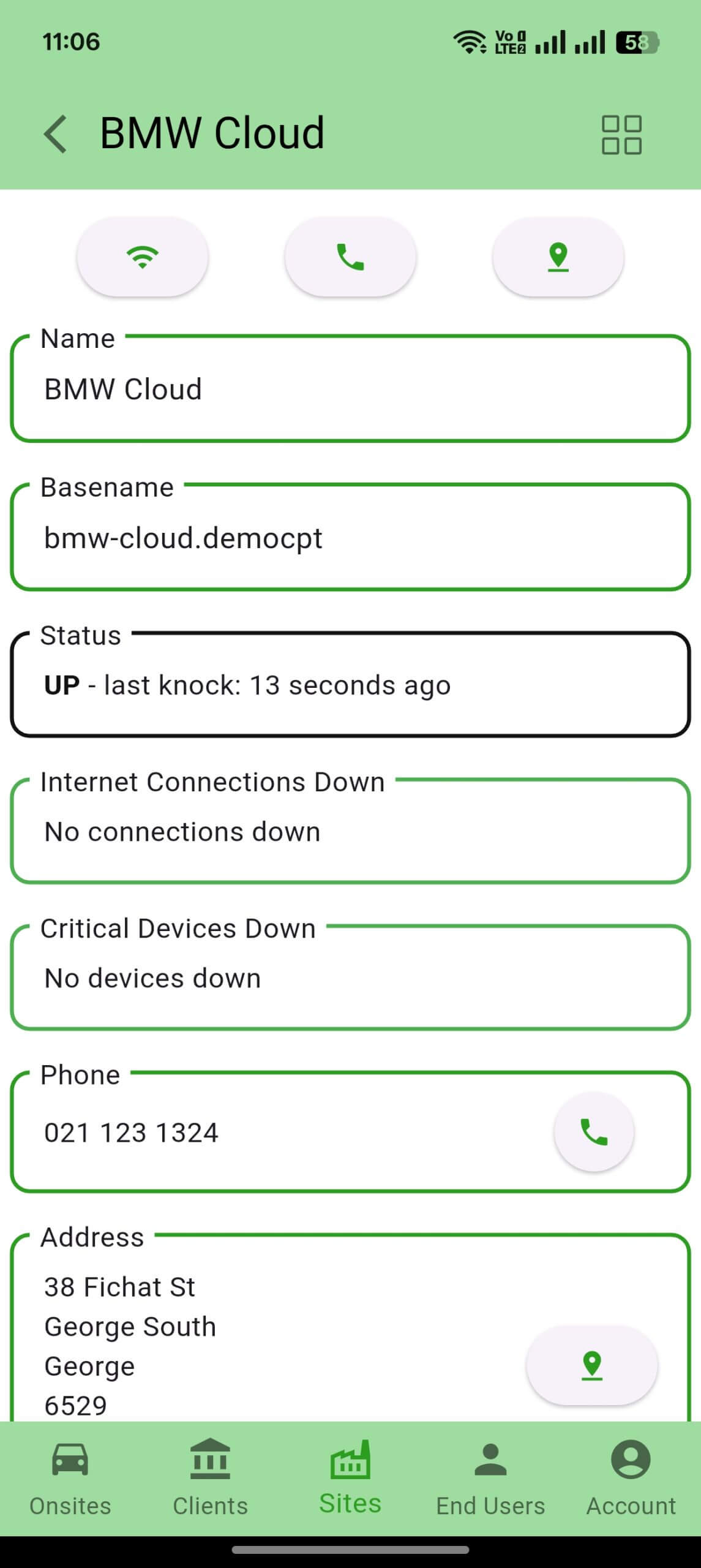Tap the top location pin button
The height and width of the screenshot is (1568, 701).
coord(558,257)
